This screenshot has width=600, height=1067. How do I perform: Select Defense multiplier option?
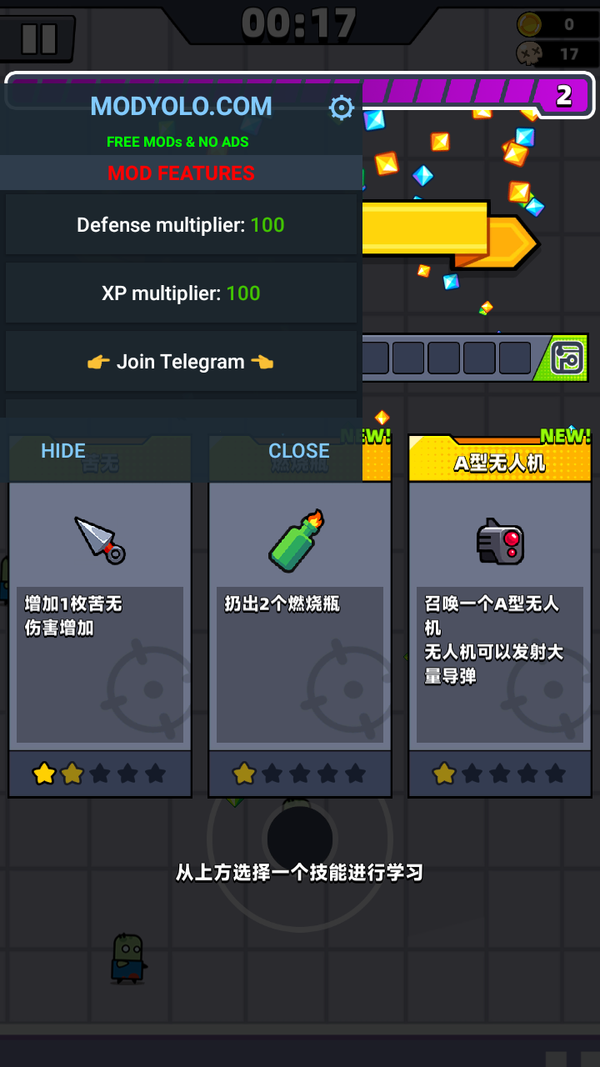coord(181,225)
